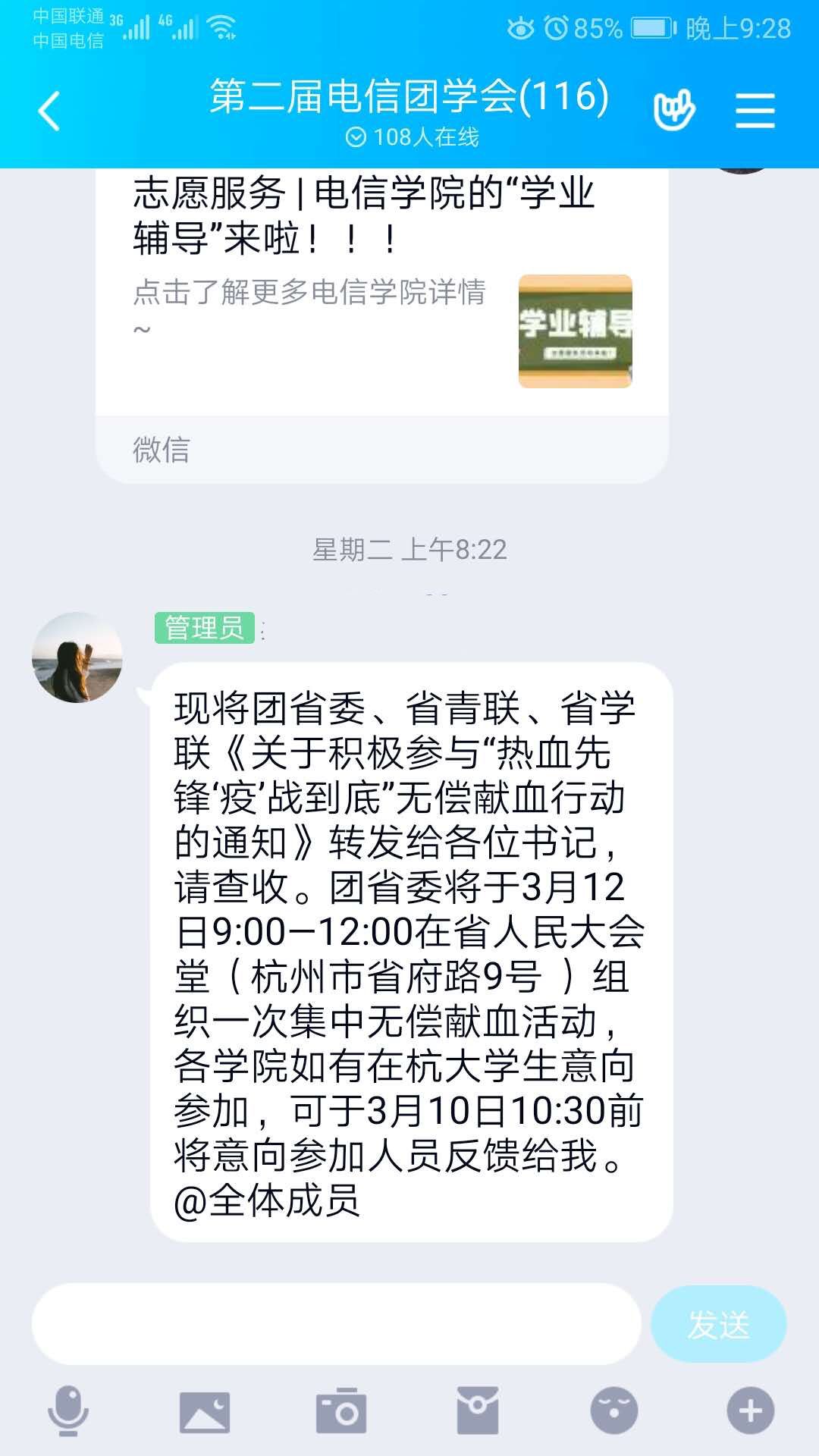The height and width of the screenshot is (1456, 819).
Task: Send a red packet
Action: pos(478,1411)
